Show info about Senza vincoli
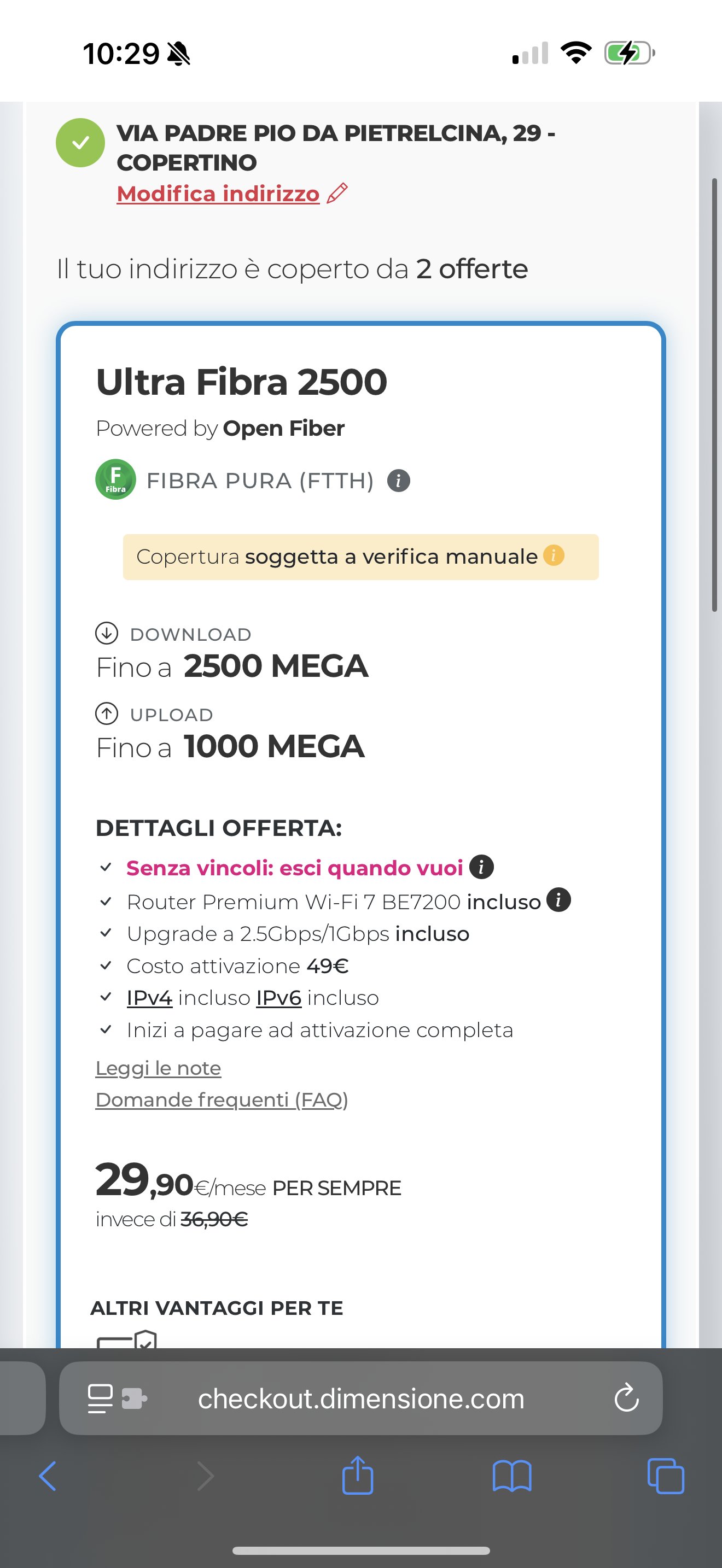 (x=481, y=867)
